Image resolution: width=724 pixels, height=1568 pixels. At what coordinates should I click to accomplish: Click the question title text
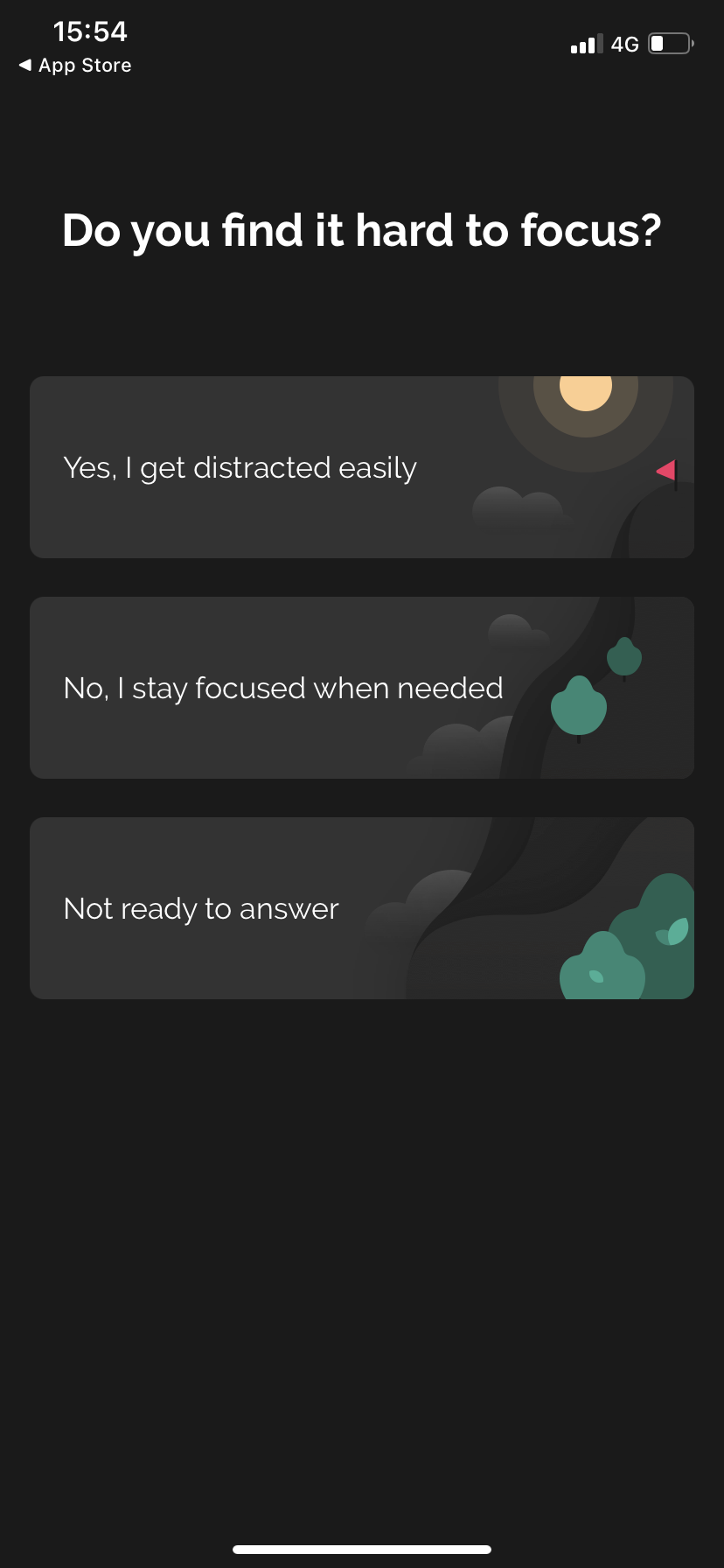click(x=361, y=230)
